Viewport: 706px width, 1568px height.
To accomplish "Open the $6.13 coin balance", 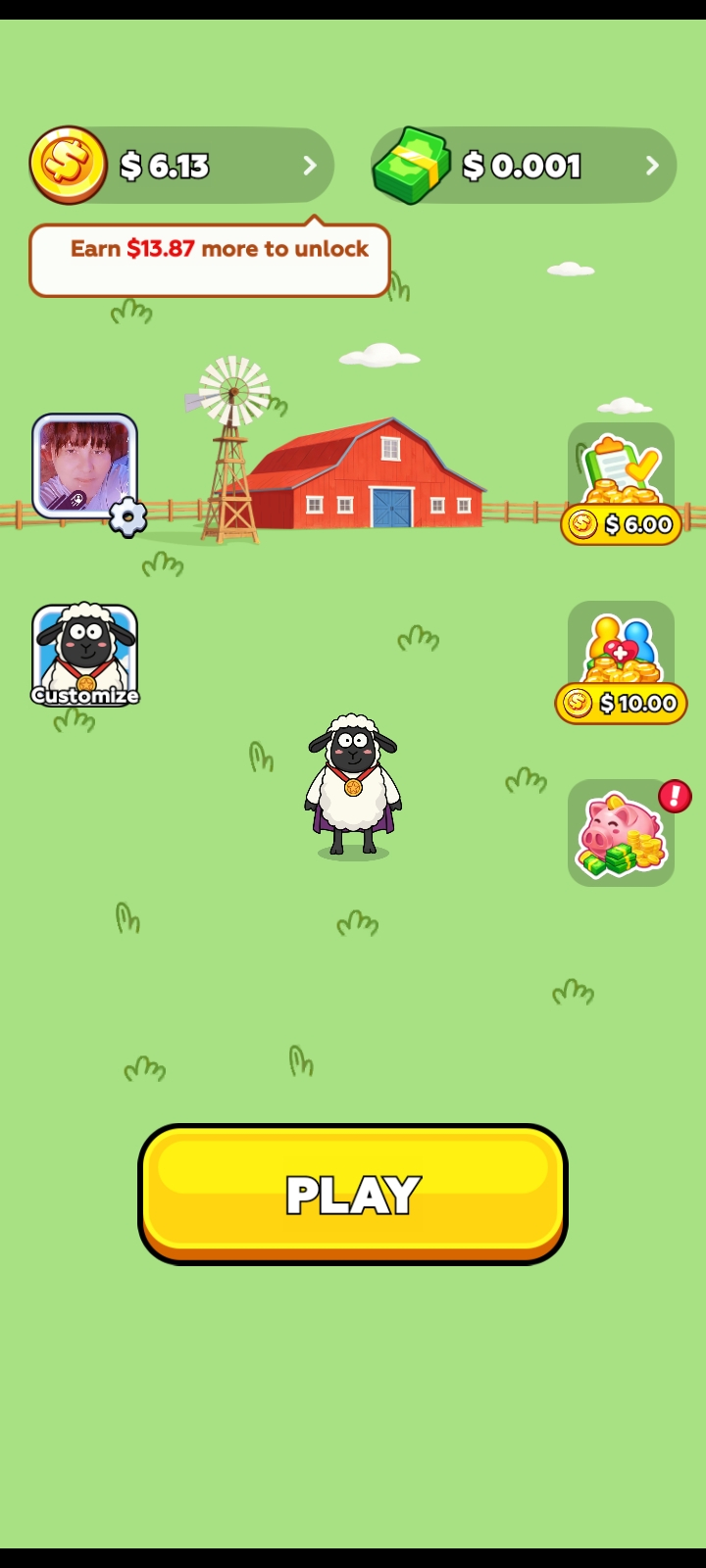I will [182, 166].
